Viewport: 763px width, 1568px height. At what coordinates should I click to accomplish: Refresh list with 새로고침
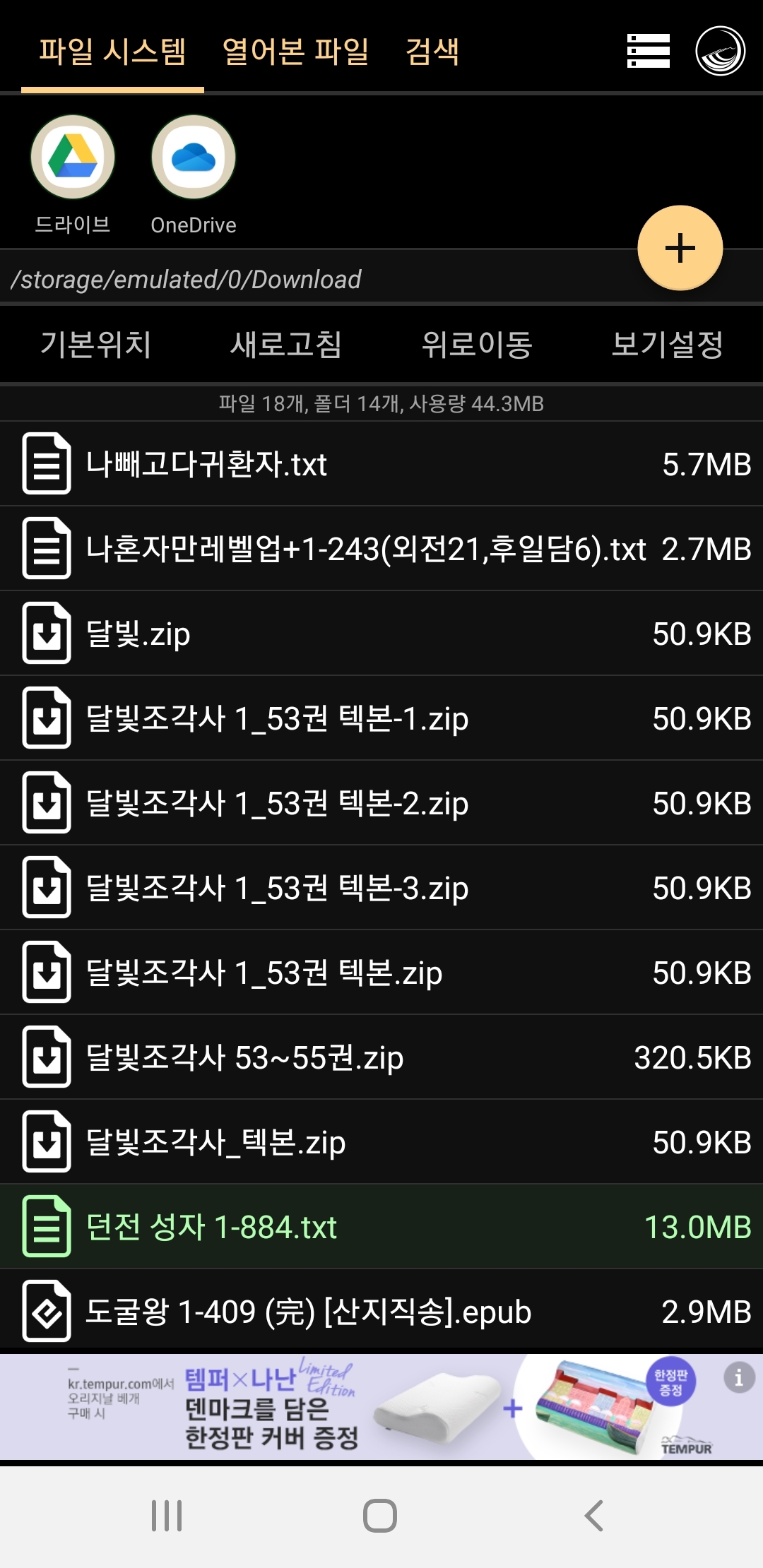(286, 345)
